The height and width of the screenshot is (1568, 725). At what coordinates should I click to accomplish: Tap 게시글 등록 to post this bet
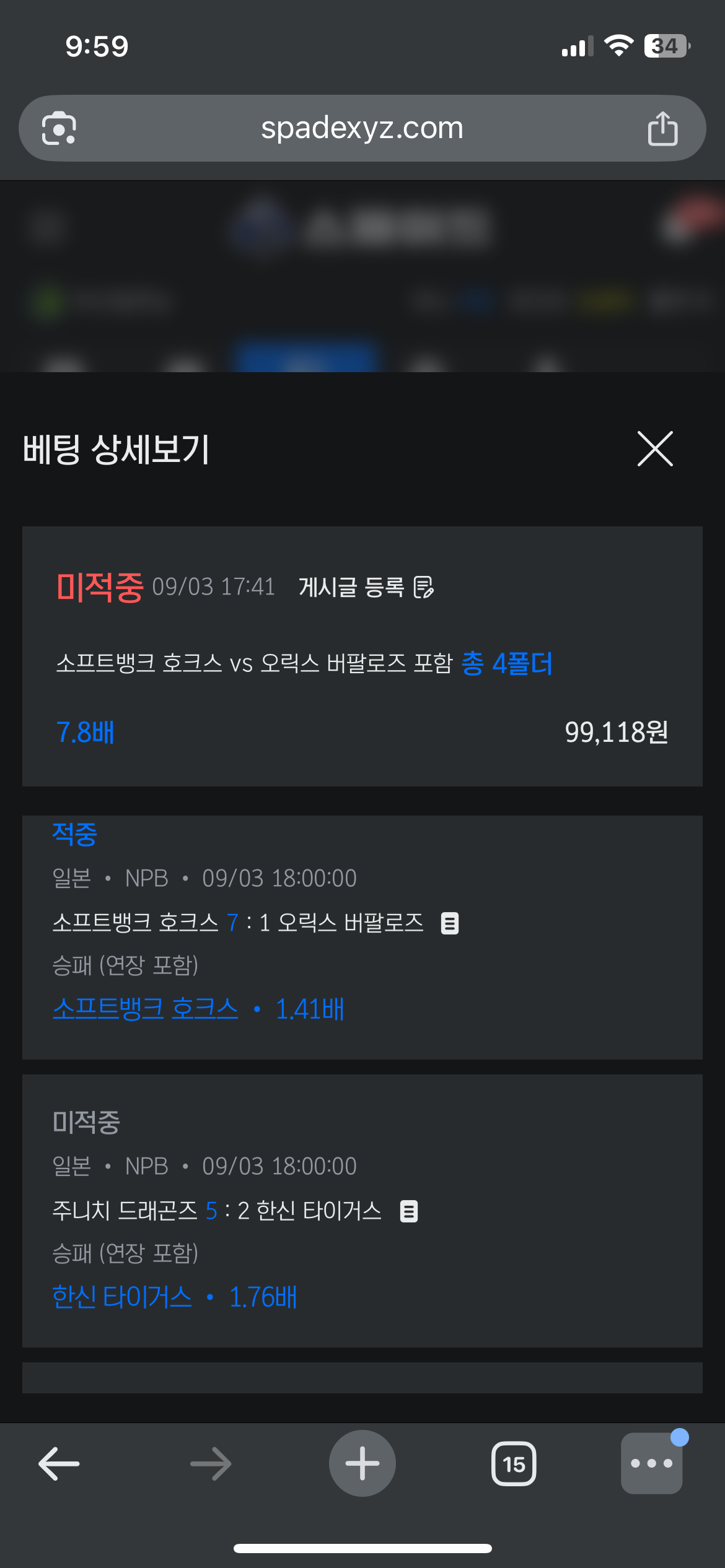[366, 587]
